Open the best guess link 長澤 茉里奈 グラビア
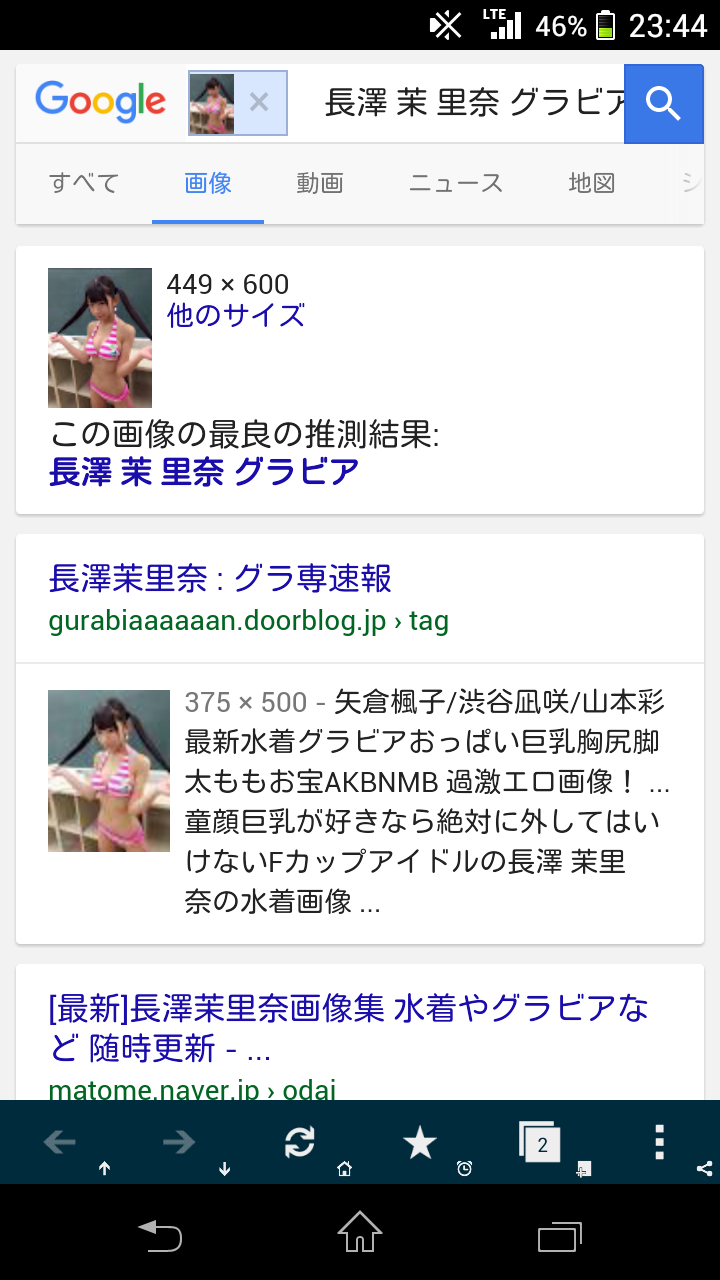Screen dimensions: 720x1280 click(204, 471)
